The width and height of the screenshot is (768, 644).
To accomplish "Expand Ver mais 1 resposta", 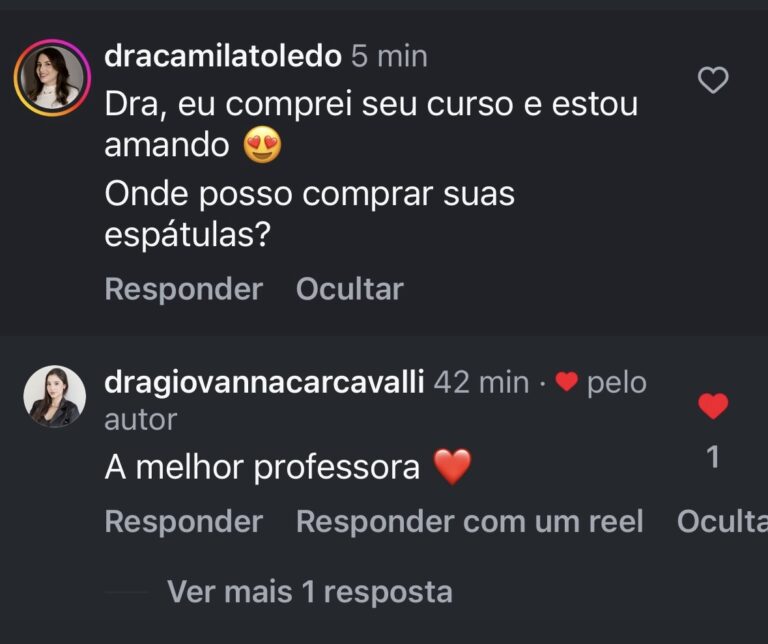I will pyautogui.click(x=309, y=591).
